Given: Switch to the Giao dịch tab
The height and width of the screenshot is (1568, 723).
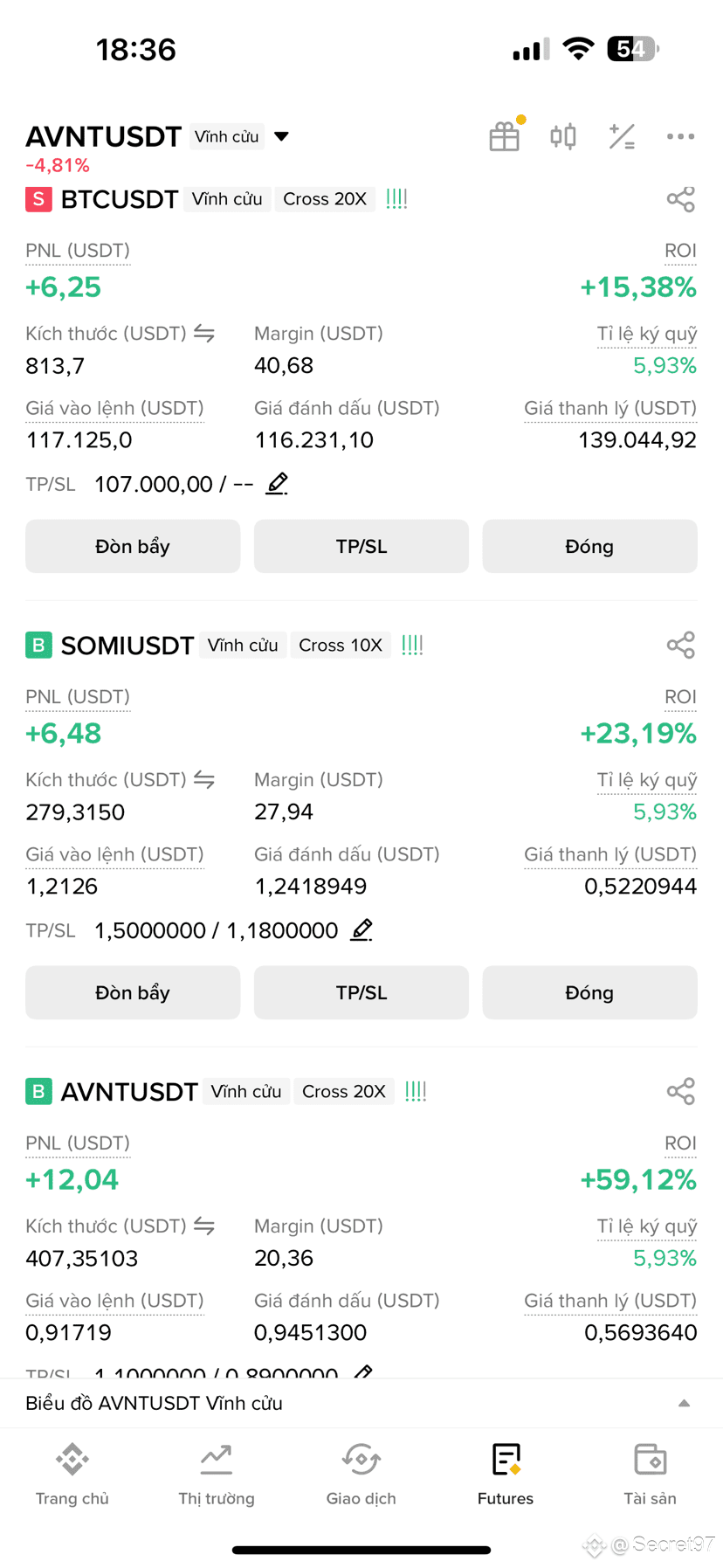Looking at the screenshot, I should 361,1475.
